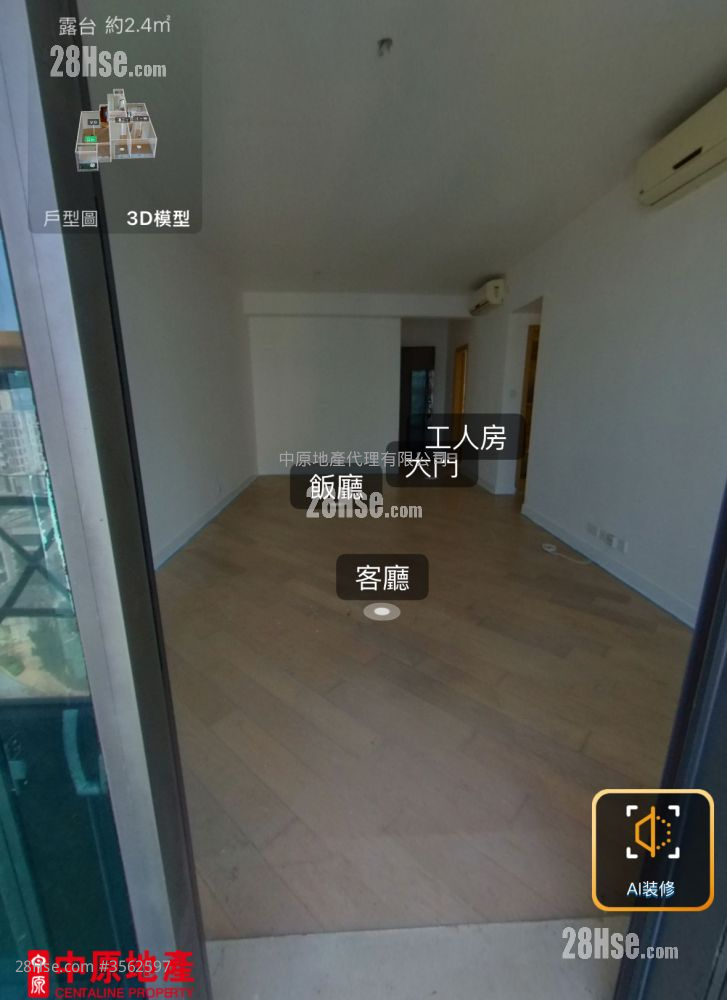
Task: Select the 3D模型 tab
Action: pyautogui.click(x=157, y=218)
